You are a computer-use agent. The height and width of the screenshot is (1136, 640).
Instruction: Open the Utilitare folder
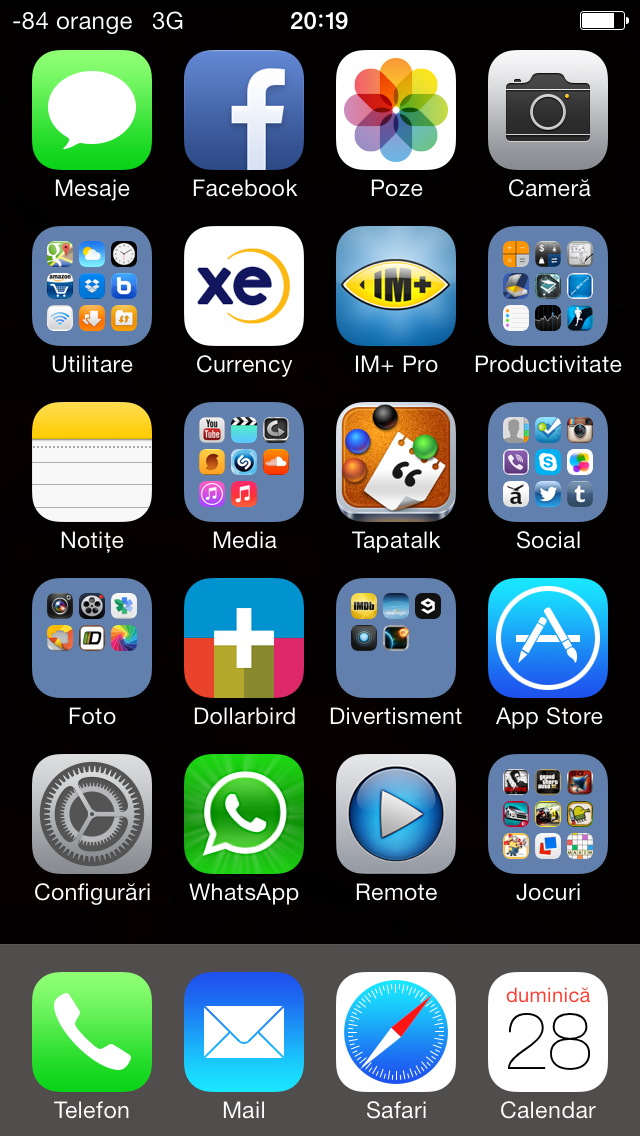click(x=92, y=286)
